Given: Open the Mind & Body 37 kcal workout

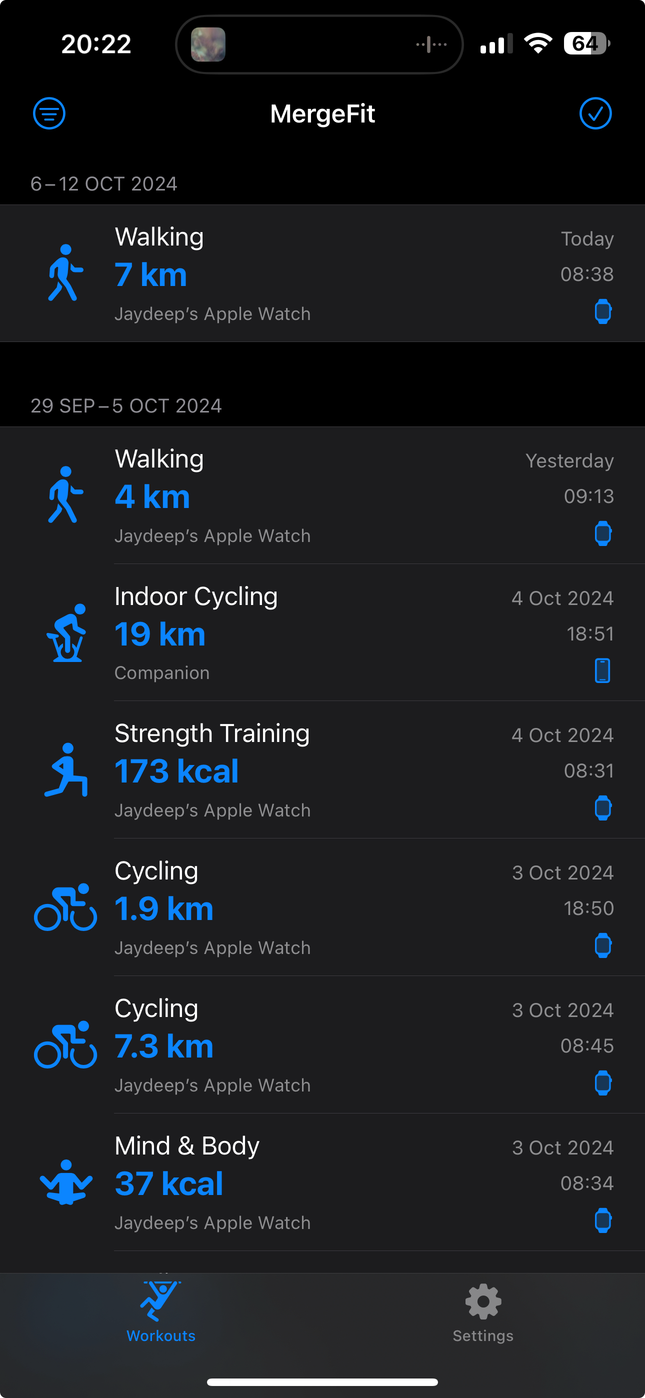Looking at the screenshot, I should (x=322, y=1183).
